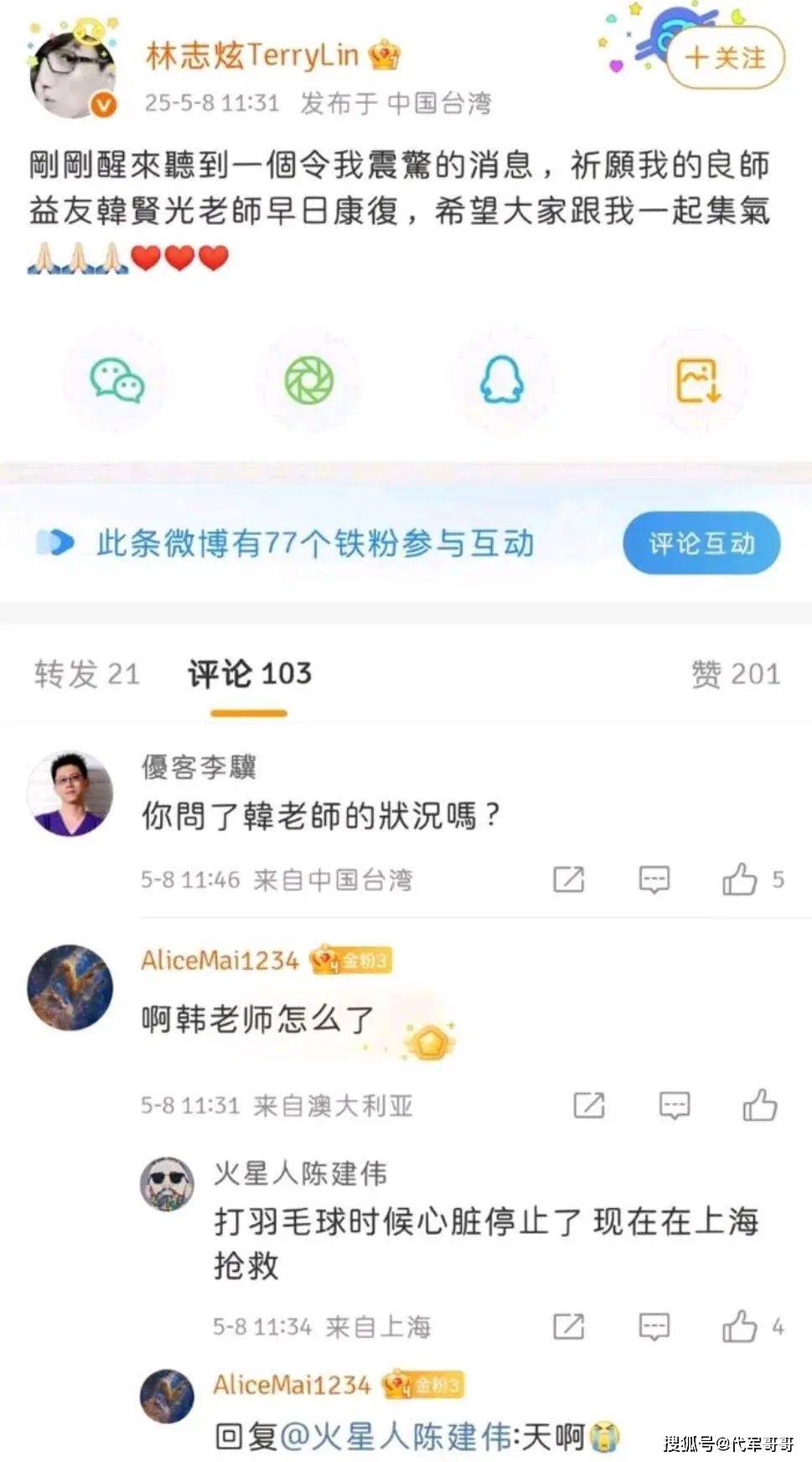Repost AliceMai1234's comment 啊韩老师怎么了
This screenshot has height=1462, width=812.
click(x=589, y=1105)
